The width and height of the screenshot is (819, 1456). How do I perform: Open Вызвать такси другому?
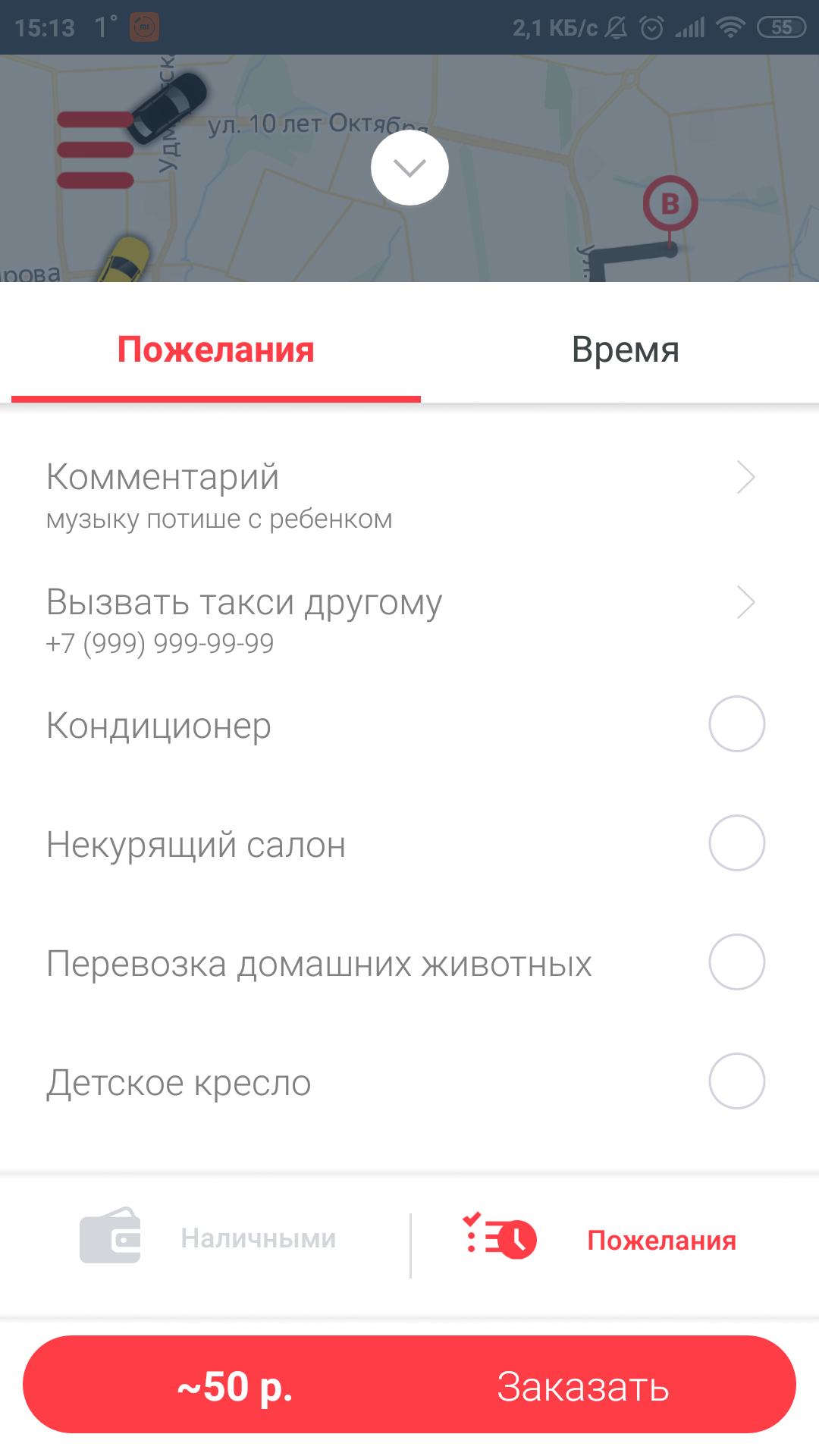coord(402,620)
